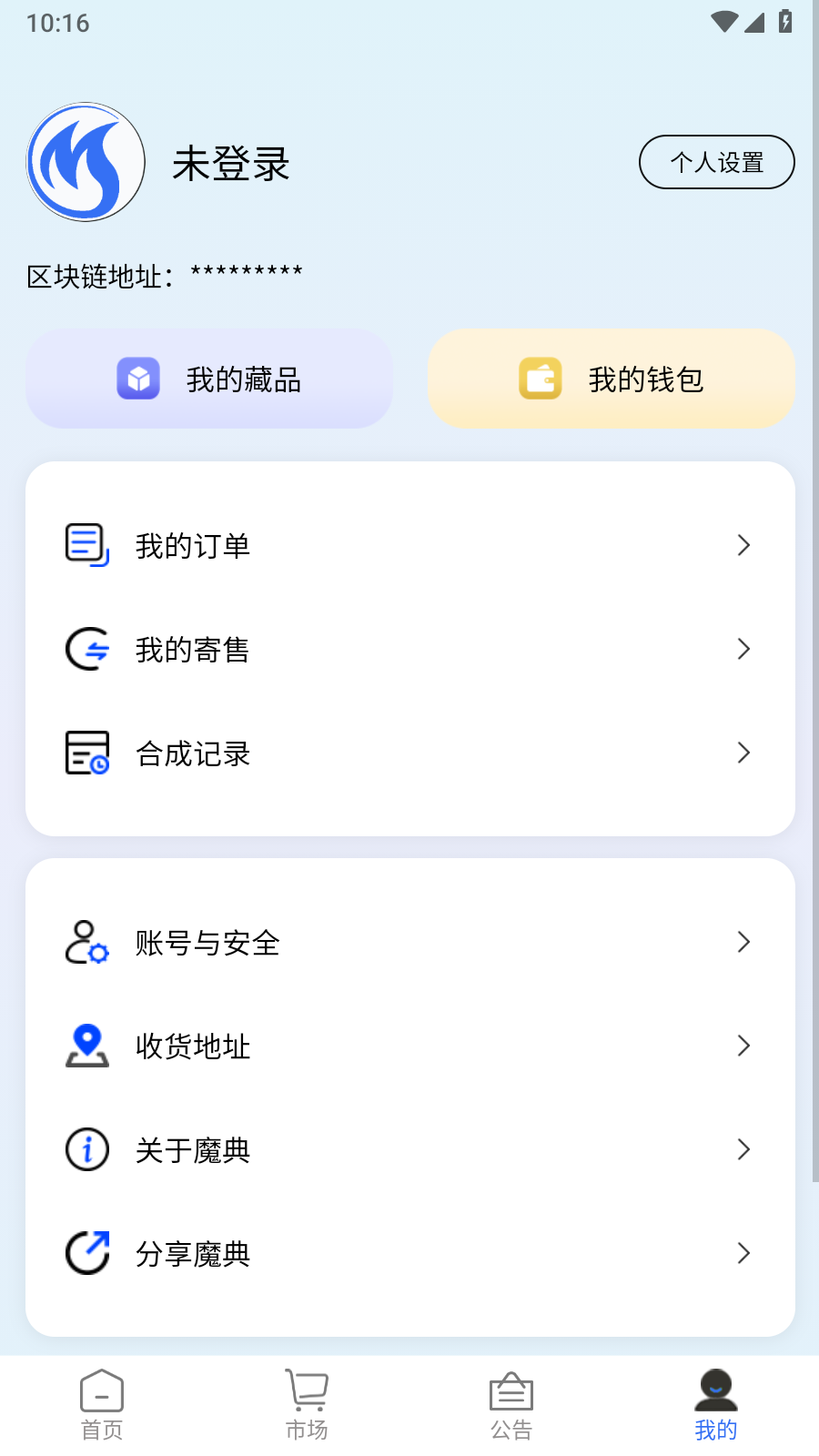Click the account gear icon beside 账号与安全
The height and width of the screenshot is (1456, 819).
(86, 943)
